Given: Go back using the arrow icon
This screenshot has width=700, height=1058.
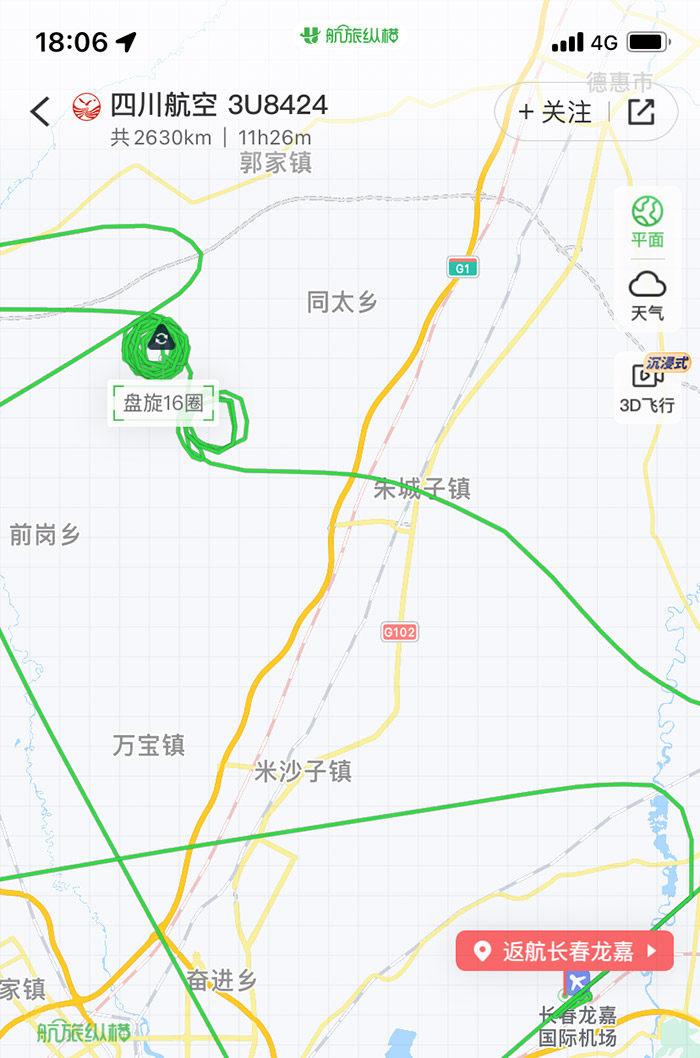Looking at the screenshot, I should (x=40, y=111).
